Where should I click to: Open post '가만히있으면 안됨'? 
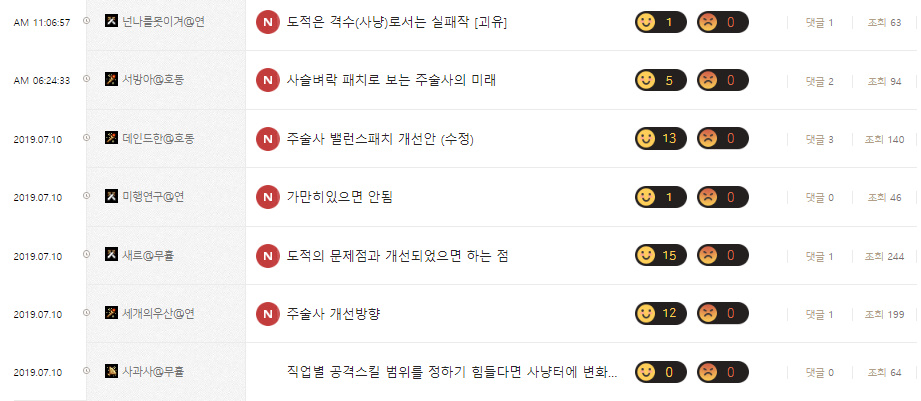coord(339,196)
